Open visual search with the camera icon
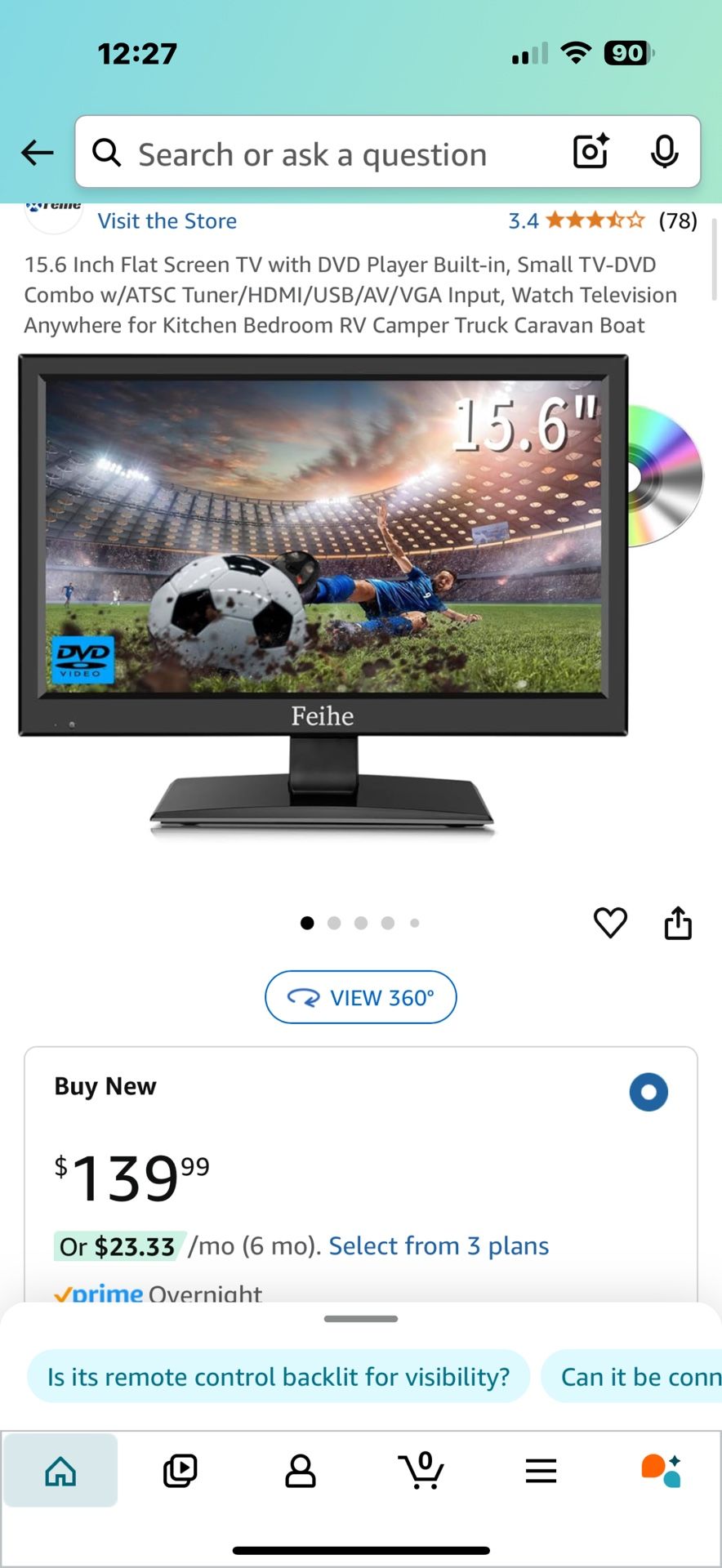Screen dimensions: 722x1568 pyautogui.click(x=590, y=152)
